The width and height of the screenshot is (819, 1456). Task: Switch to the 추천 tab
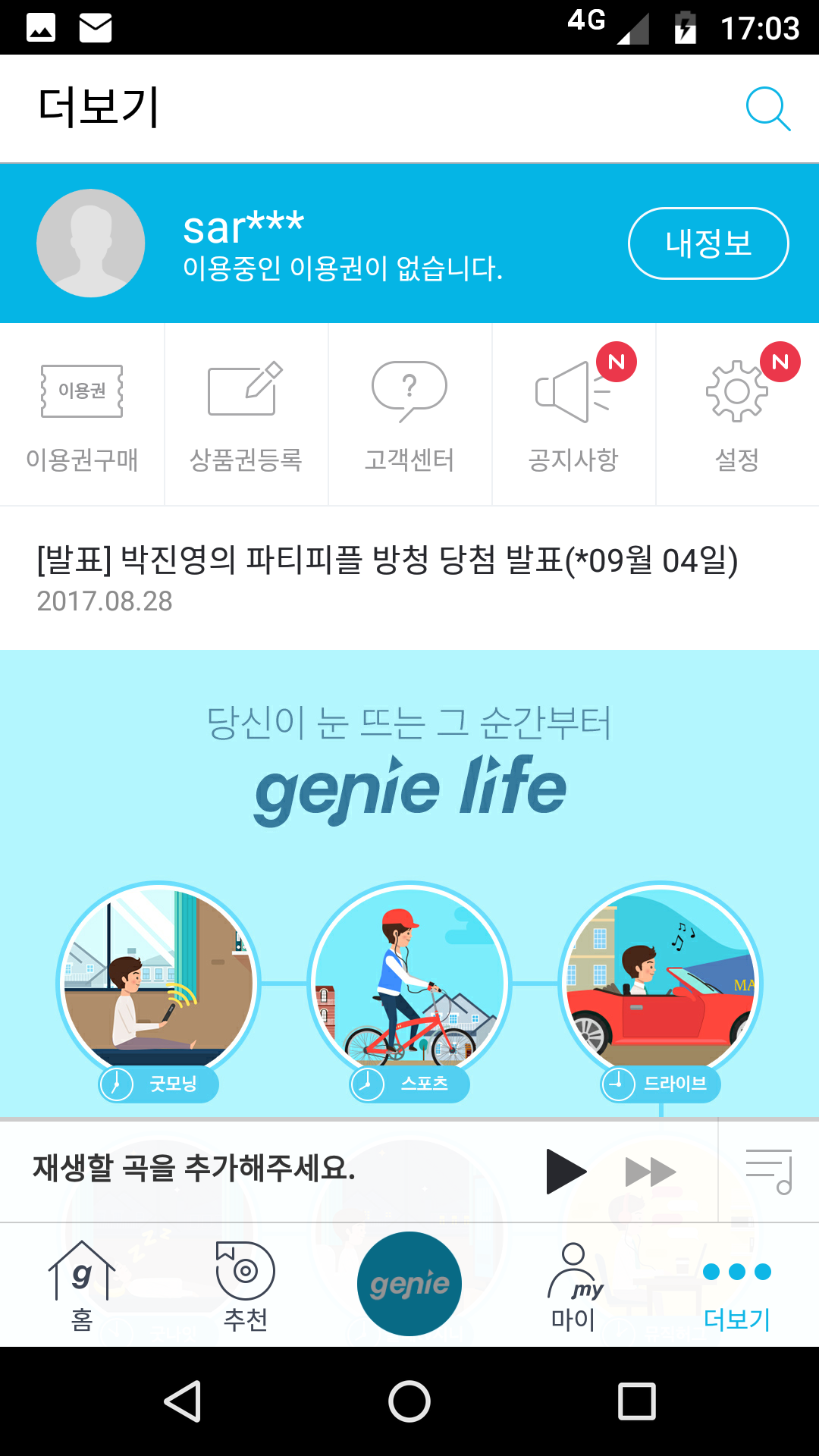(x=246, y=1287)
